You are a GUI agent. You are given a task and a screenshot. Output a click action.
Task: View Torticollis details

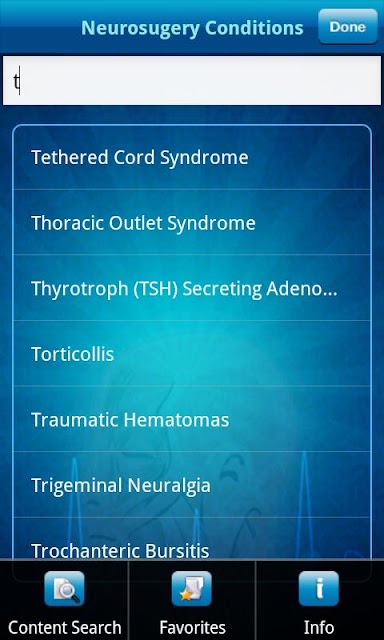pos(192,354)
